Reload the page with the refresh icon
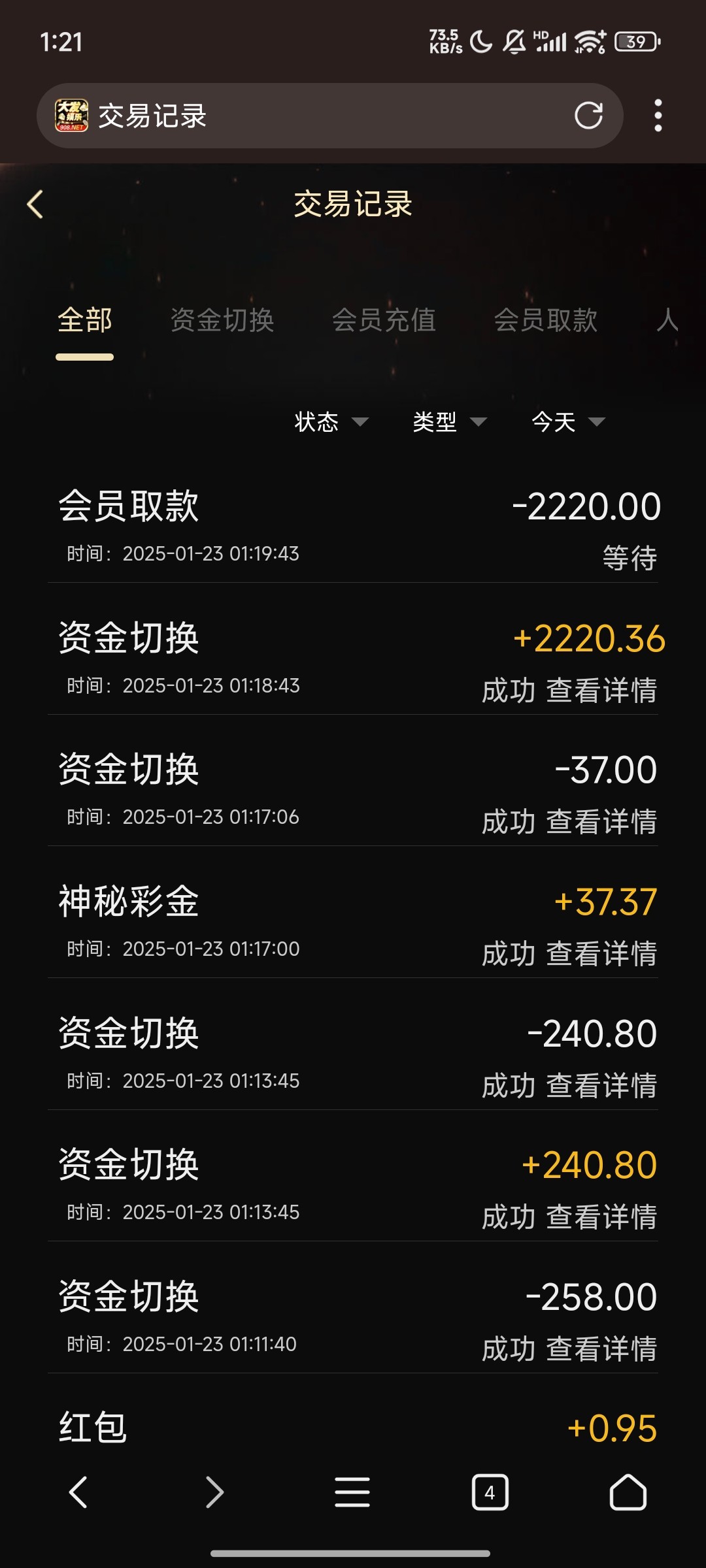Image resolution: width=706 pixels, height=1568 pixels. (588, 116)
